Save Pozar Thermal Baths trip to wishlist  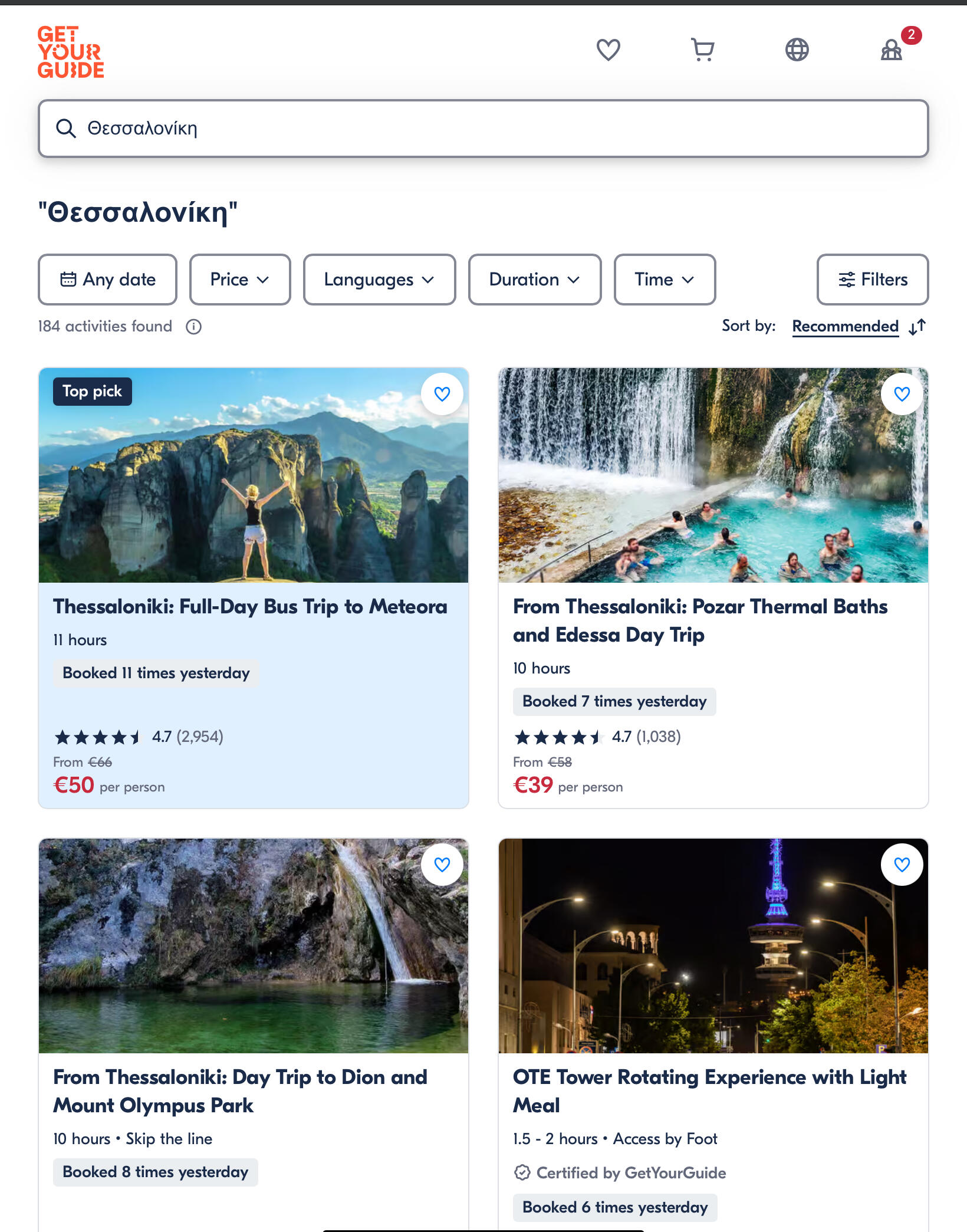[x=902, y=394]
